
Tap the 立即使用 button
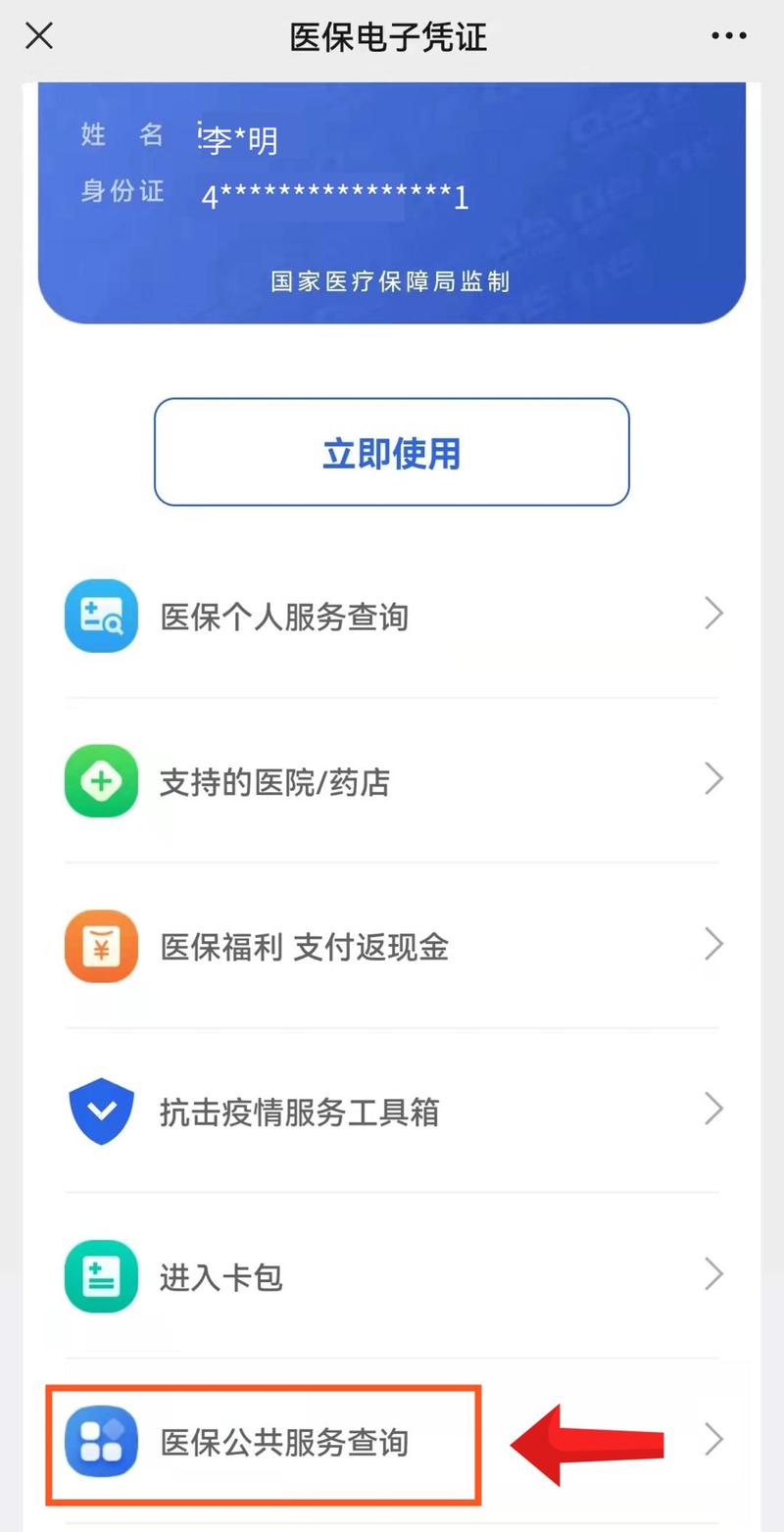click(391, 452)
